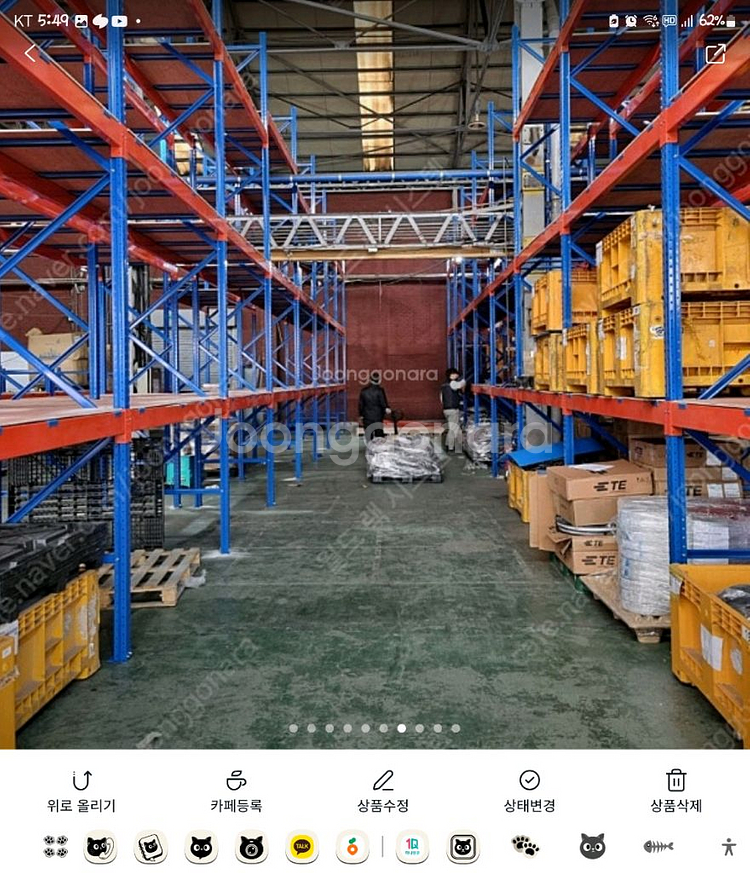
Task: Open the accessibility figure shortcut
Action: click(728, 847)
